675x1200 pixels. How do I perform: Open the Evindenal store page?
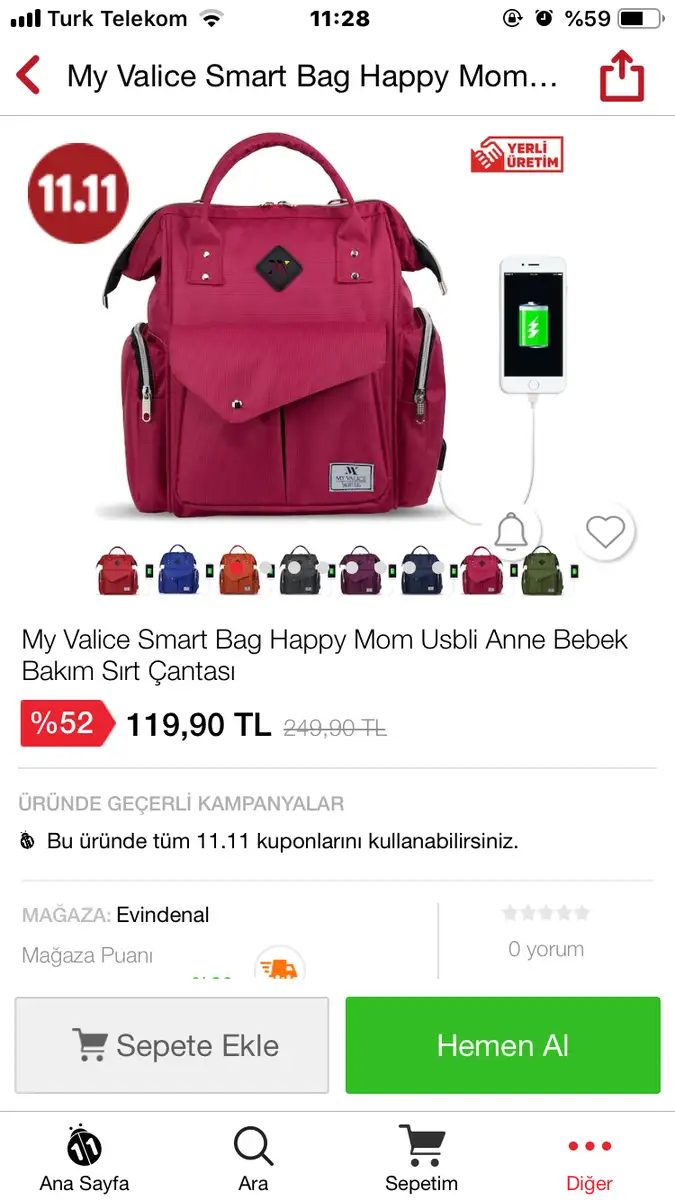coord(162,915)
